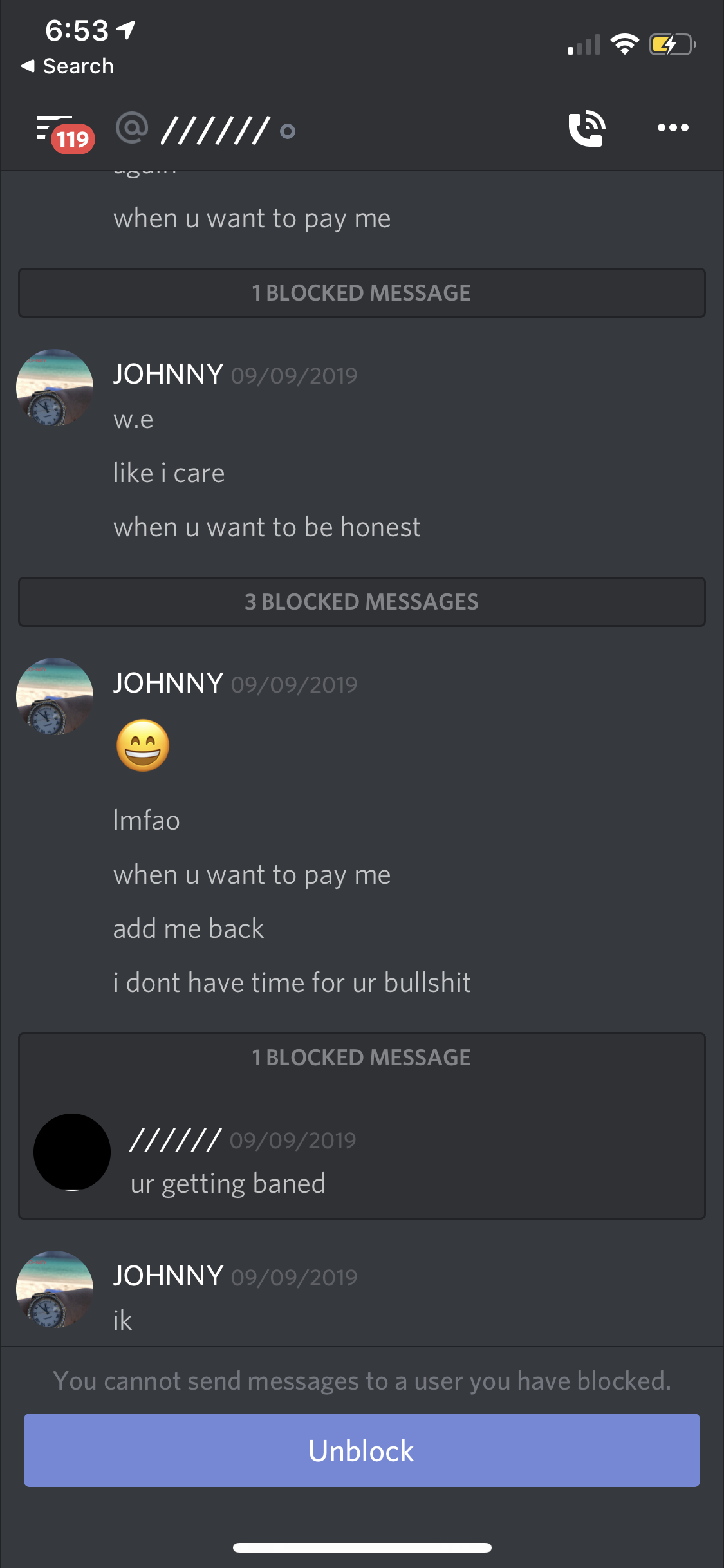This screenshot has width=724, height=1568.
Task: Open the DM title in header
Action: click(216, 130)
